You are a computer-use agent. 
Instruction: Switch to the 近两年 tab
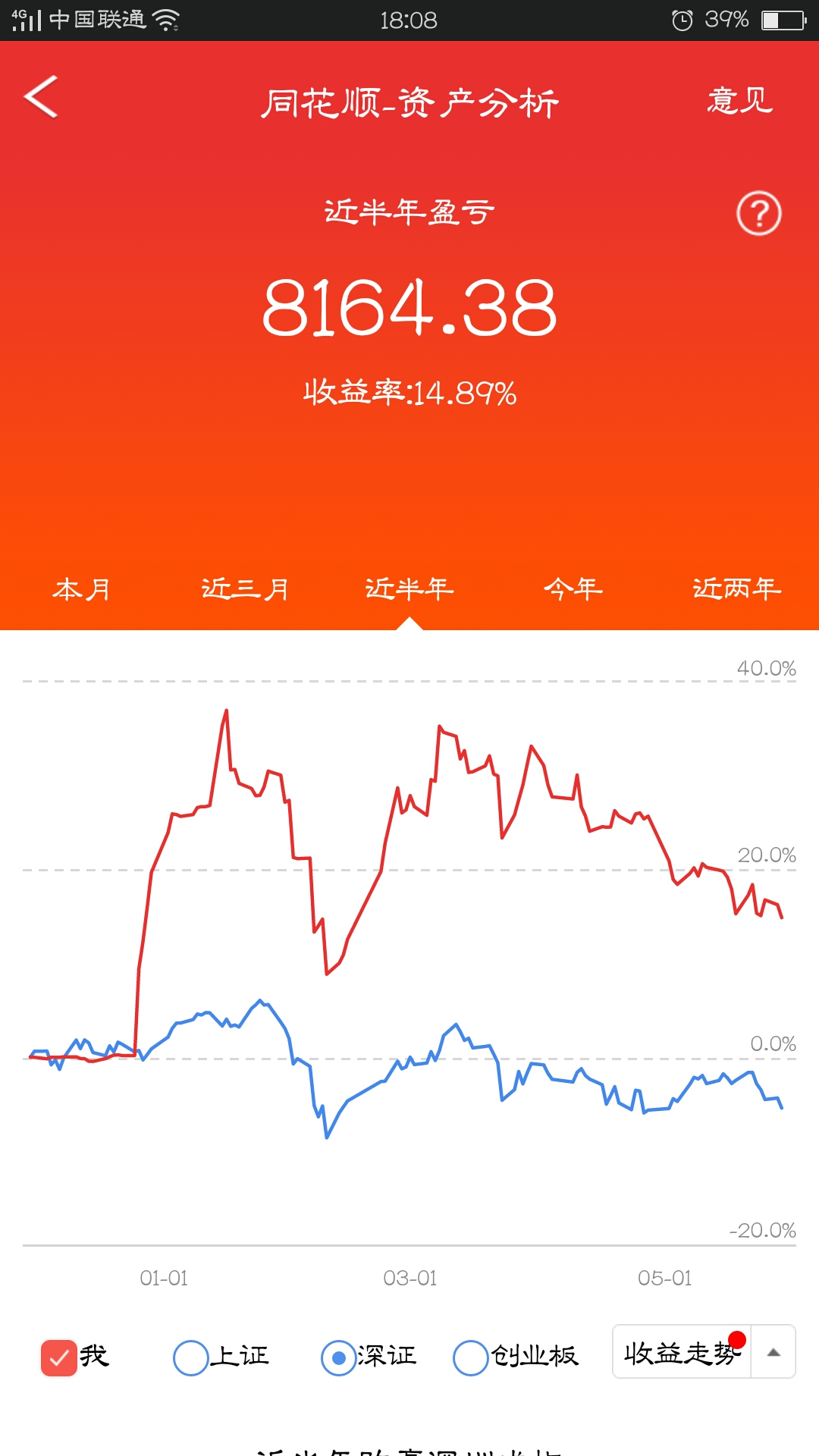coord(737,589)
